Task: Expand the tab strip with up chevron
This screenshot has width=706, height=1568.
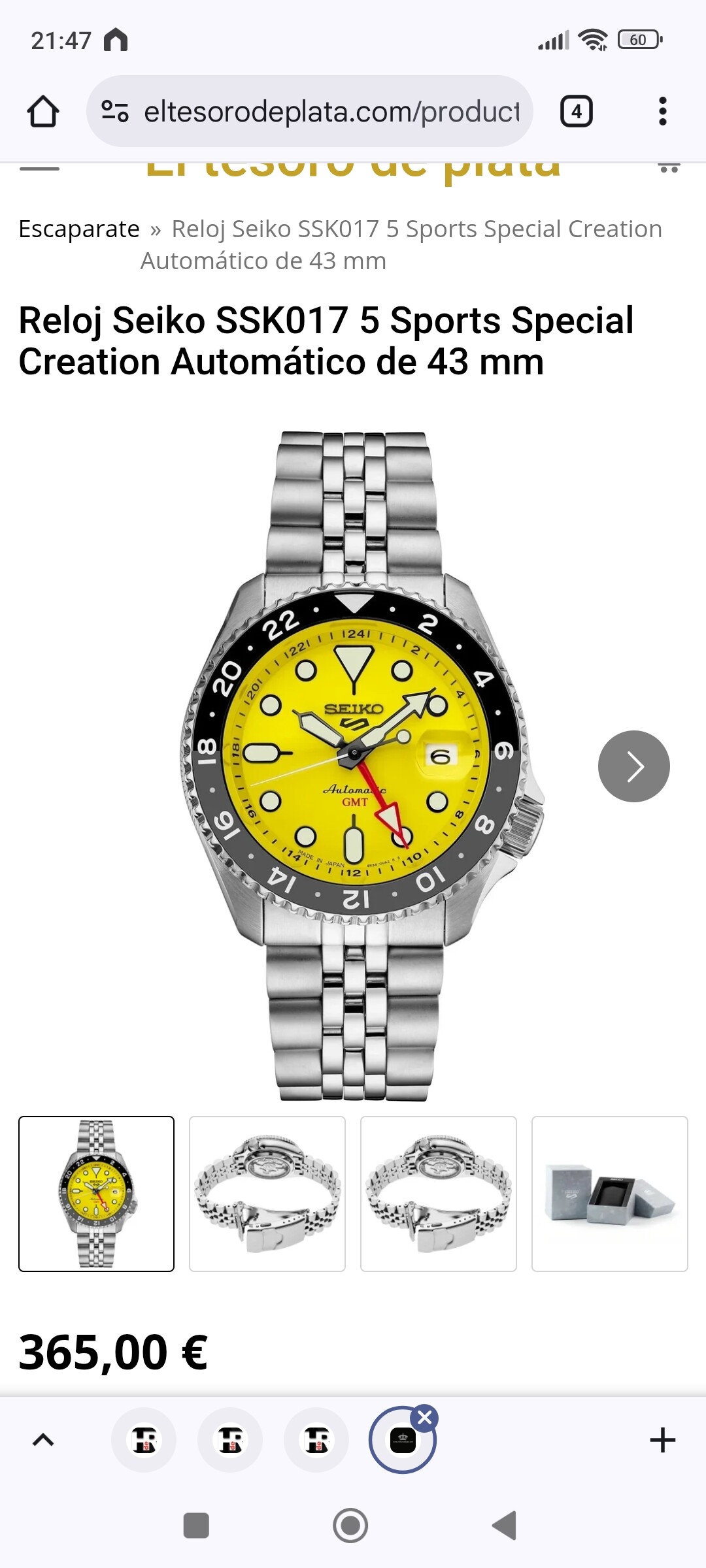Action: pyautogui.click(x=43, y=1440)
